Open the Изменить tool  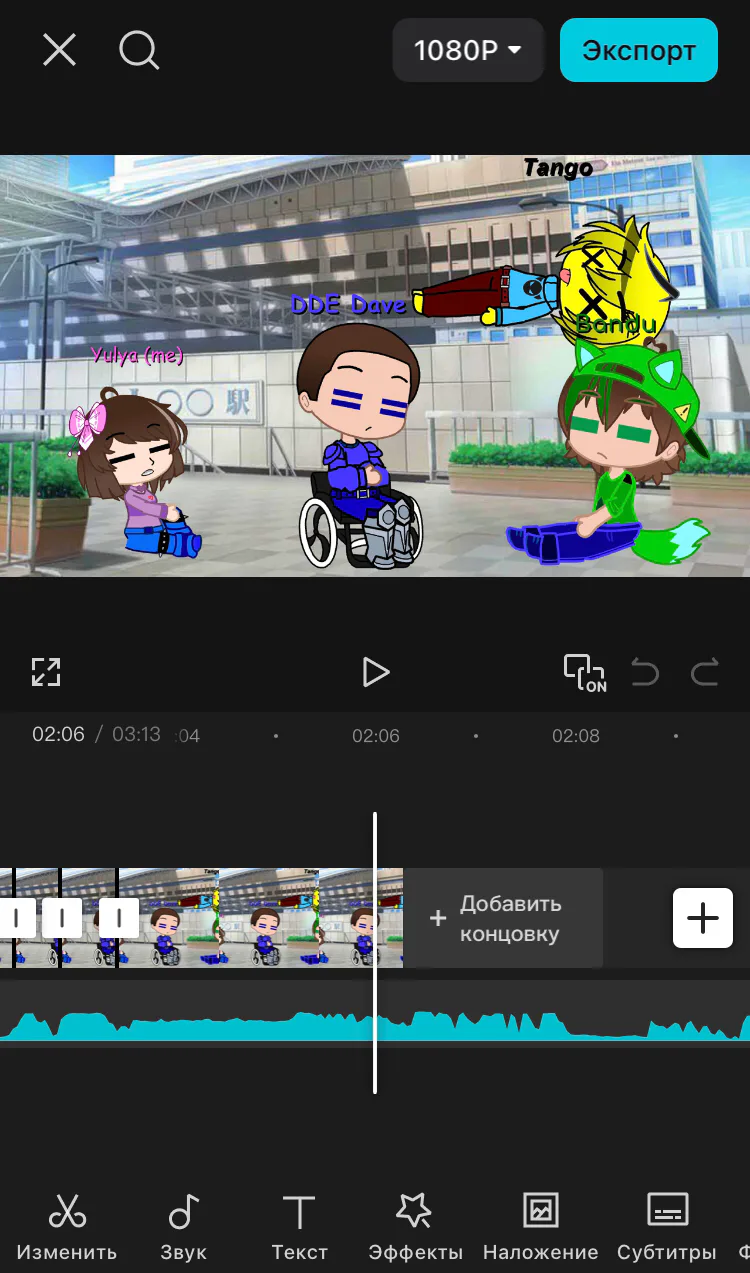[x=67, y=1227]
